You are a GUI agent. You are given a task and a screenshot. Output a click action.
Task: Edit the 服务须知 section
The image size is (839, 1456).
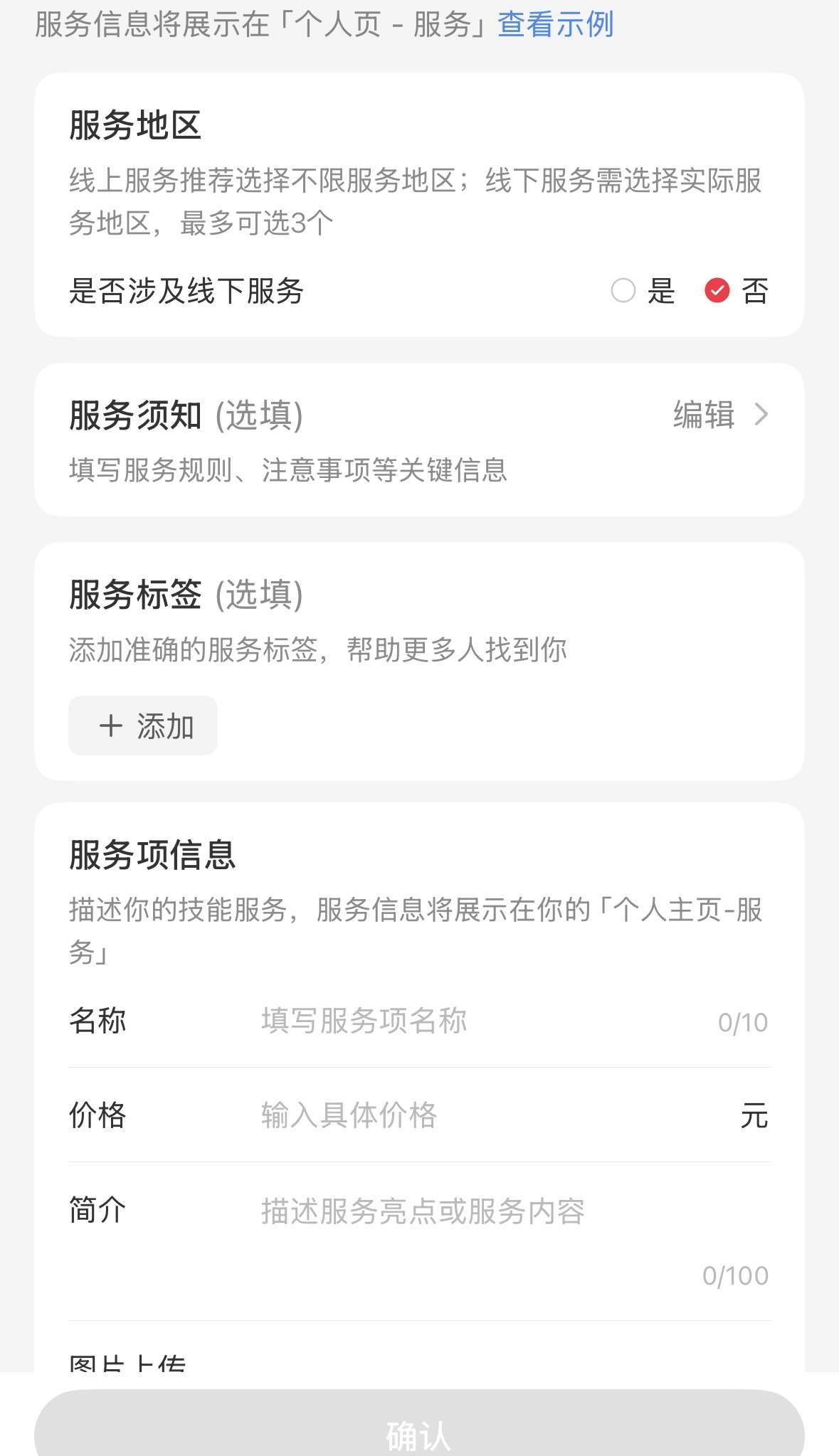[721, 414]
